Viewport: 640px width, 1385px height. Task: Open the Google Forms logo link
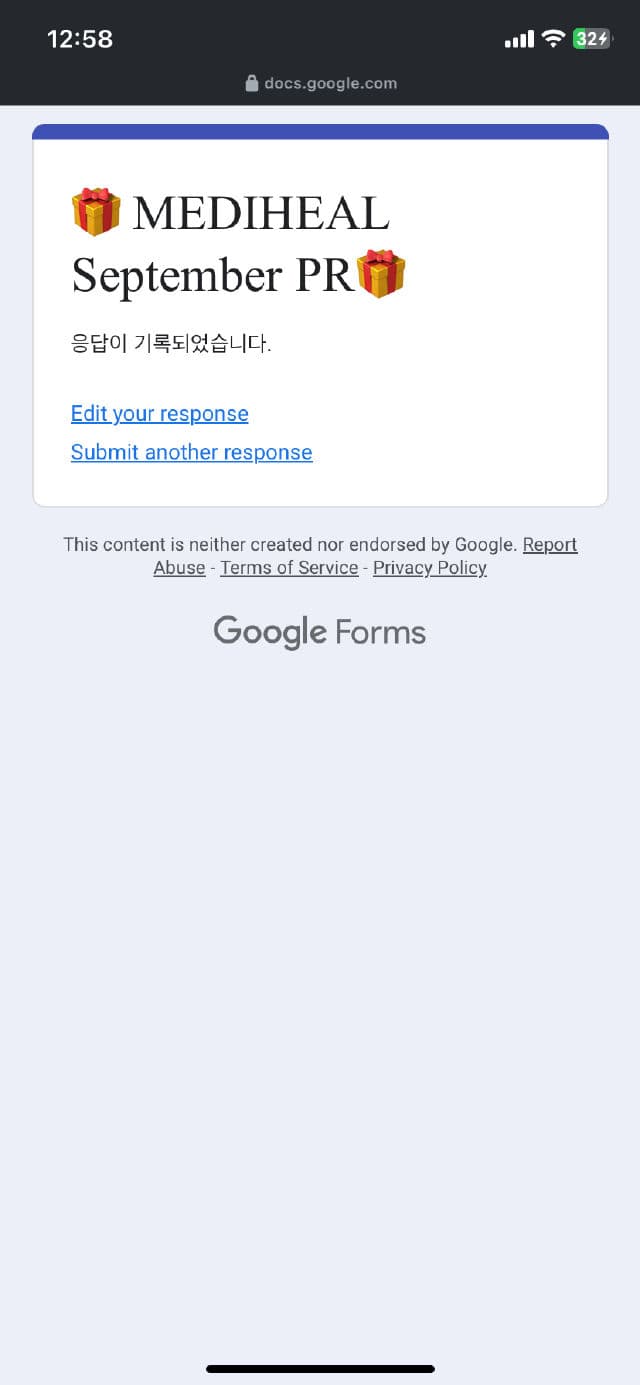click(320, 632)
